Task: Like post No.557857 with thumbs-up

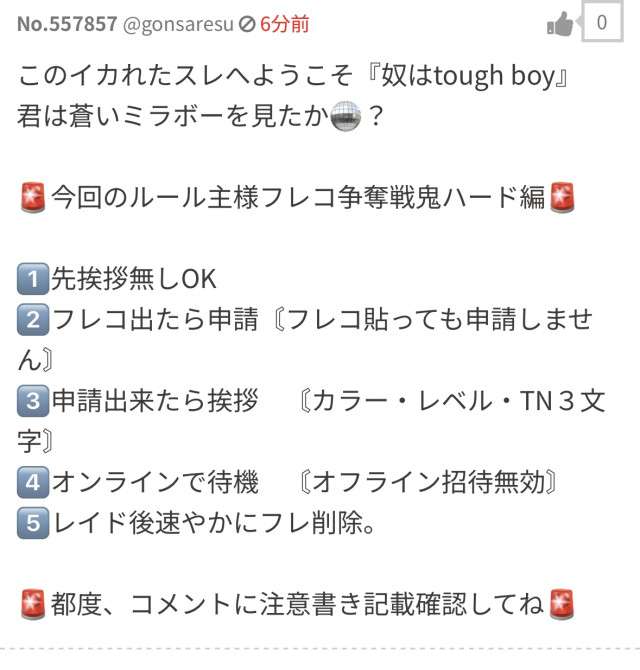Action: tap(561, 24)
